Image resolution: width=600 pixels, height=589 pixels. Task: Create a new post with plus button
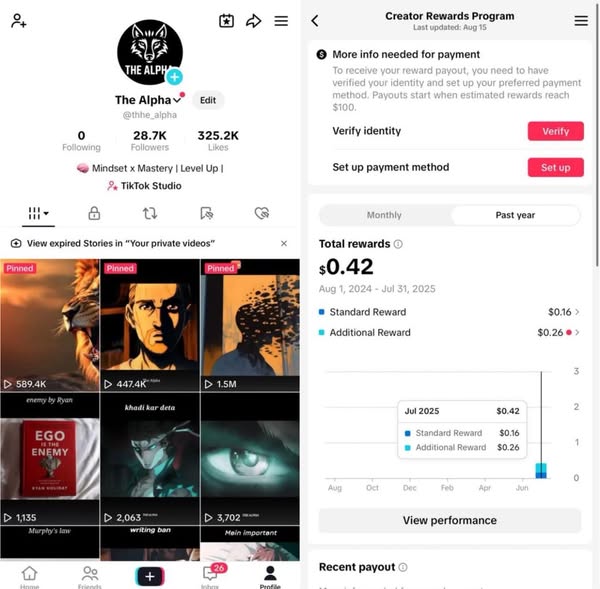pos(149,576)
